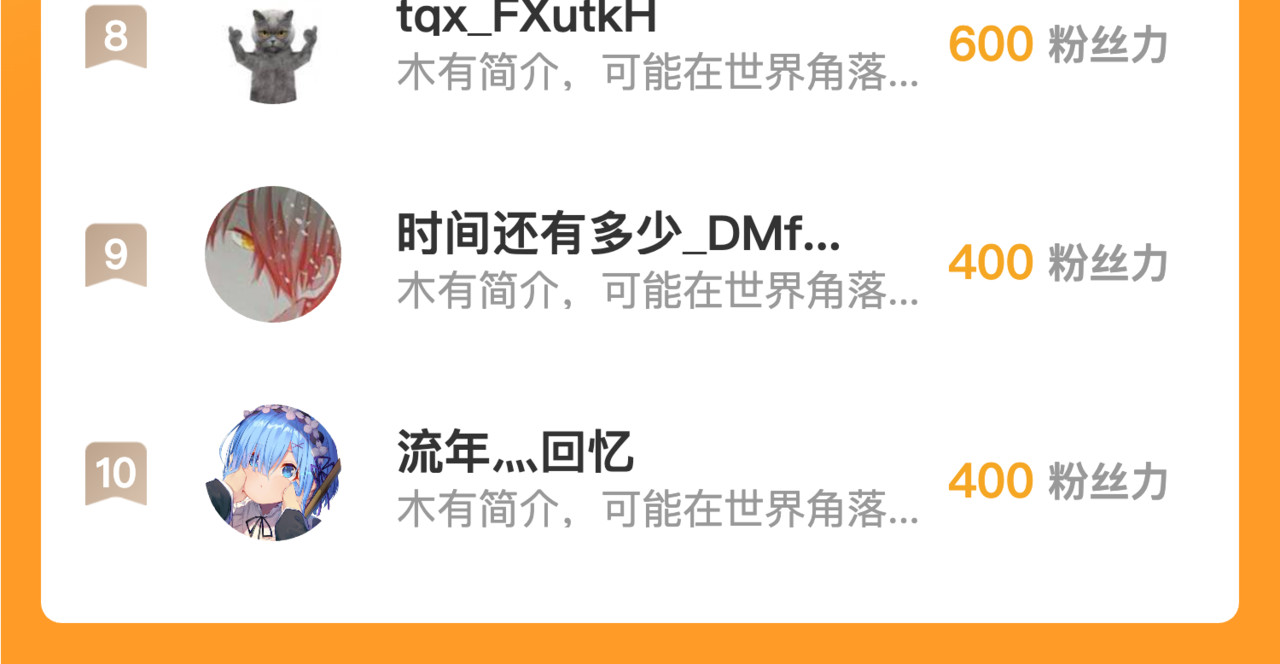Open the row for 时间还有多少_DMf...

pyautogui.click(x=640, y=254)
